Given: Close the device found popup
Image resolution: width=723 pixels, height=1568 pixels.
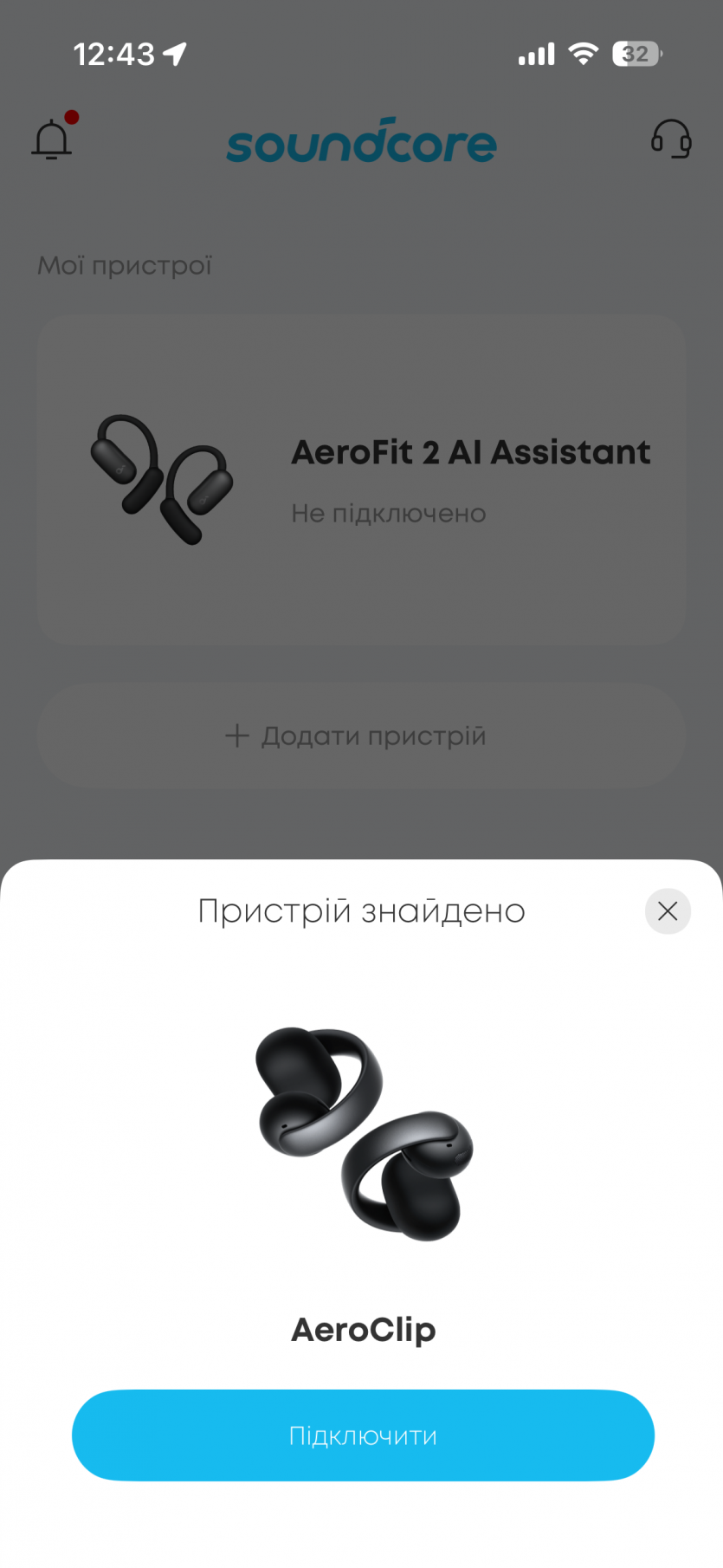Looking at the screenshot, I should pyautogui.click(x=668, y=910).
